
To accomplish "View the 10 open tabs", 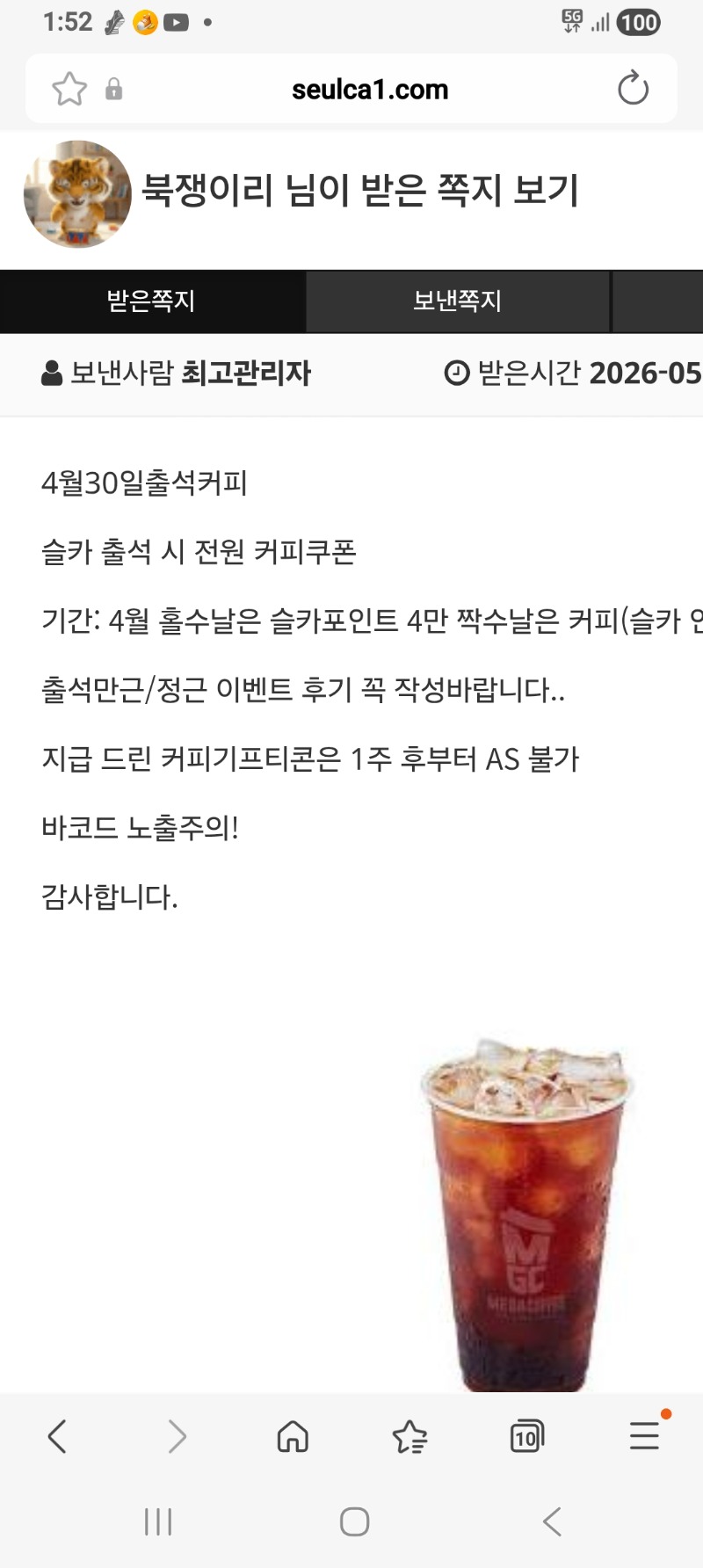I will click(526, 1437).
